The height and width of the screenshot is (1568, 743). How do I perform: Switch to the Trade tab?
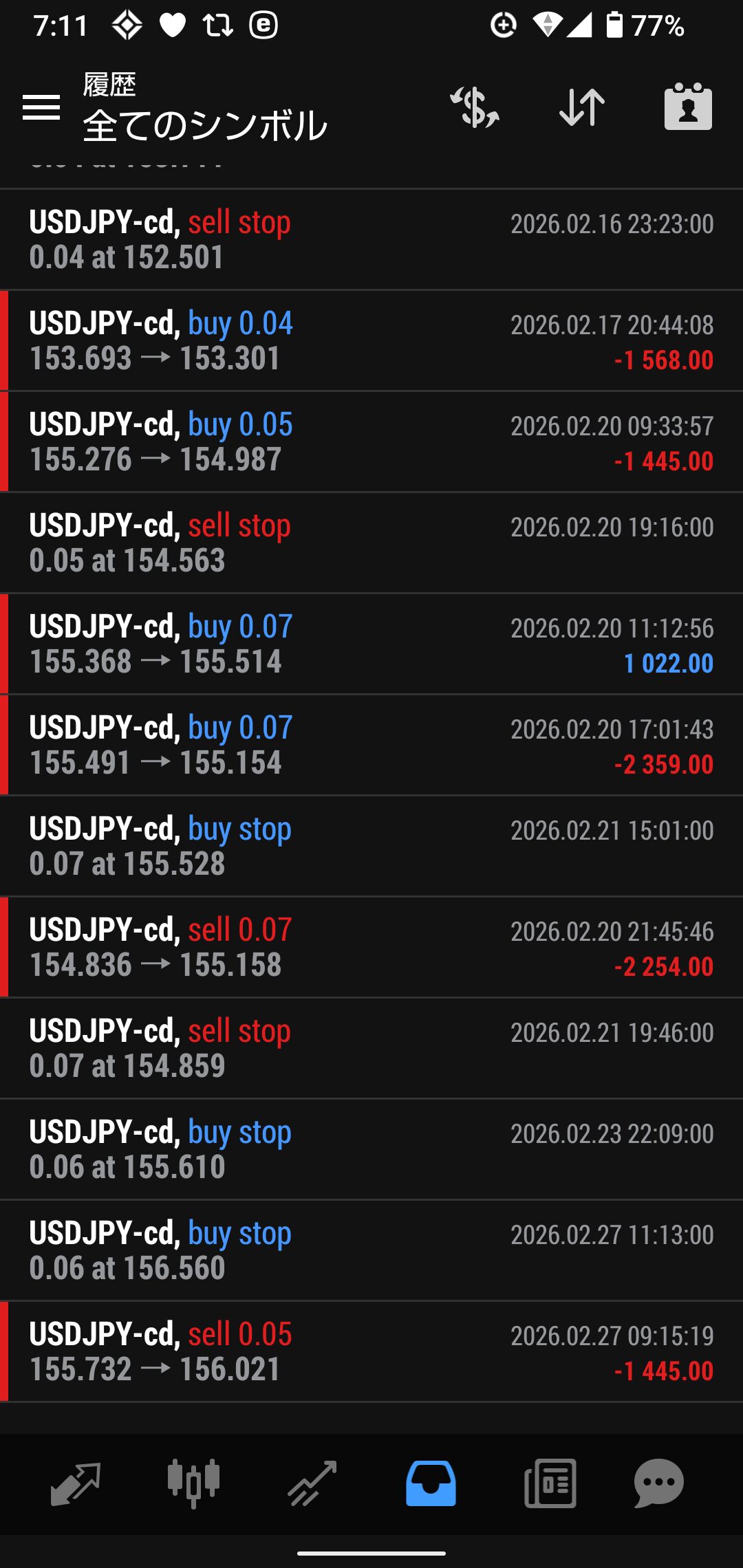pos(312,1483)
